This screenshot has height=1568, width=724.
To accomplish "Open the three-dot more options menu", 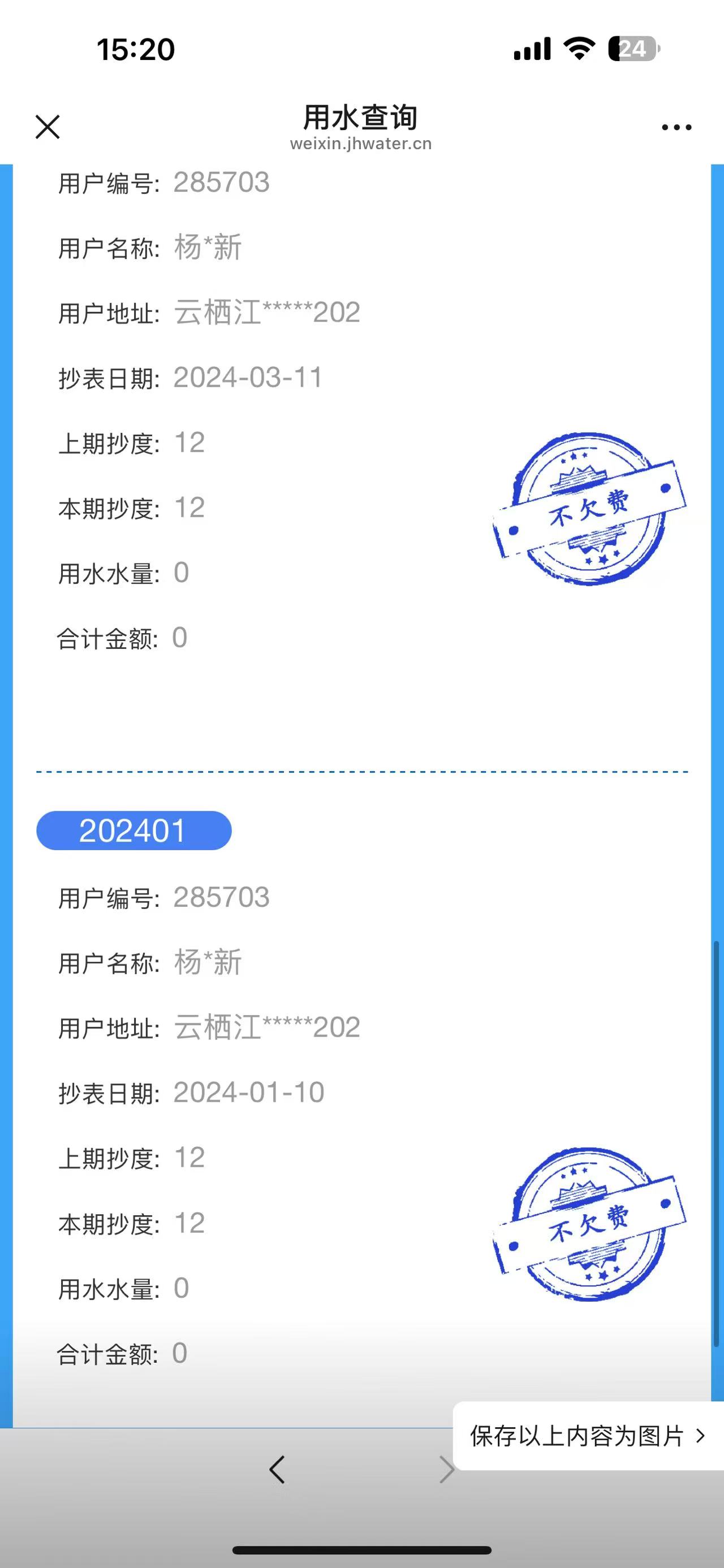I will pyautogui.click(x=676, y=127).
